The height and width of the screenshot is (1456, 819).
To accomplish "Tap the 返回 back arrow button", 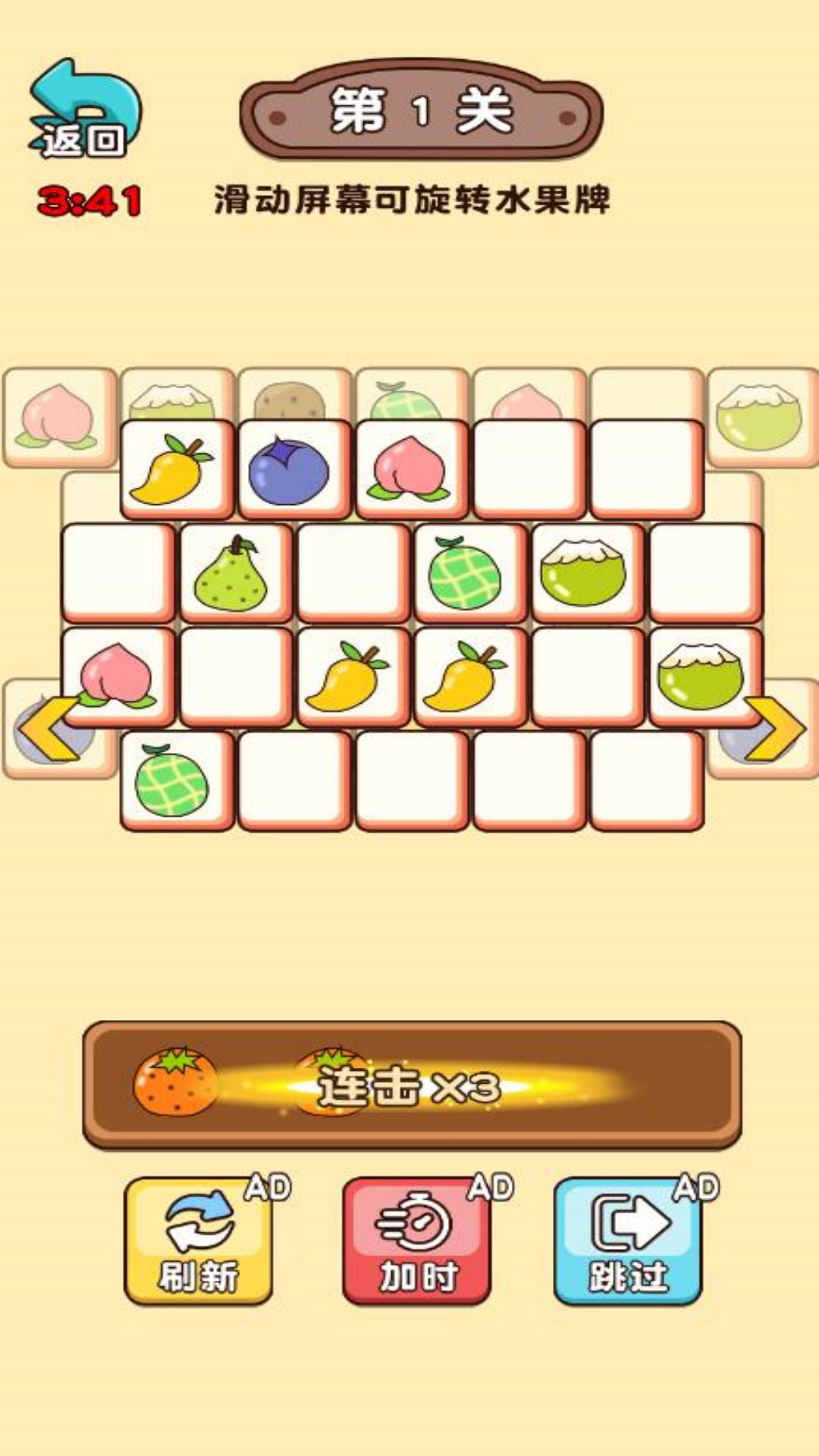I will (x=82, y=110).
